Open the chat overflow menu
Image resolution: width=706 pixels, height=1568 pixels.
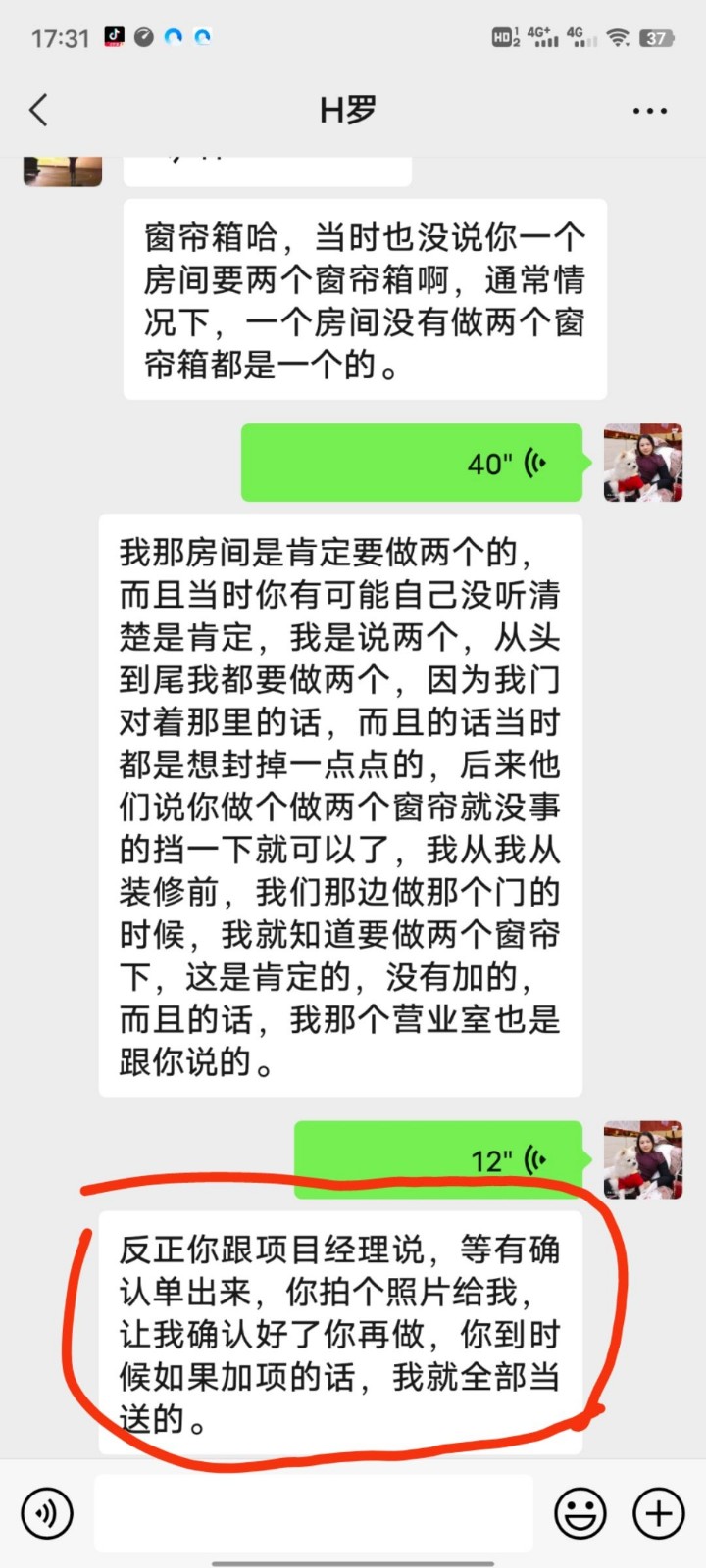pyautogui.click(x=649, y=111)
